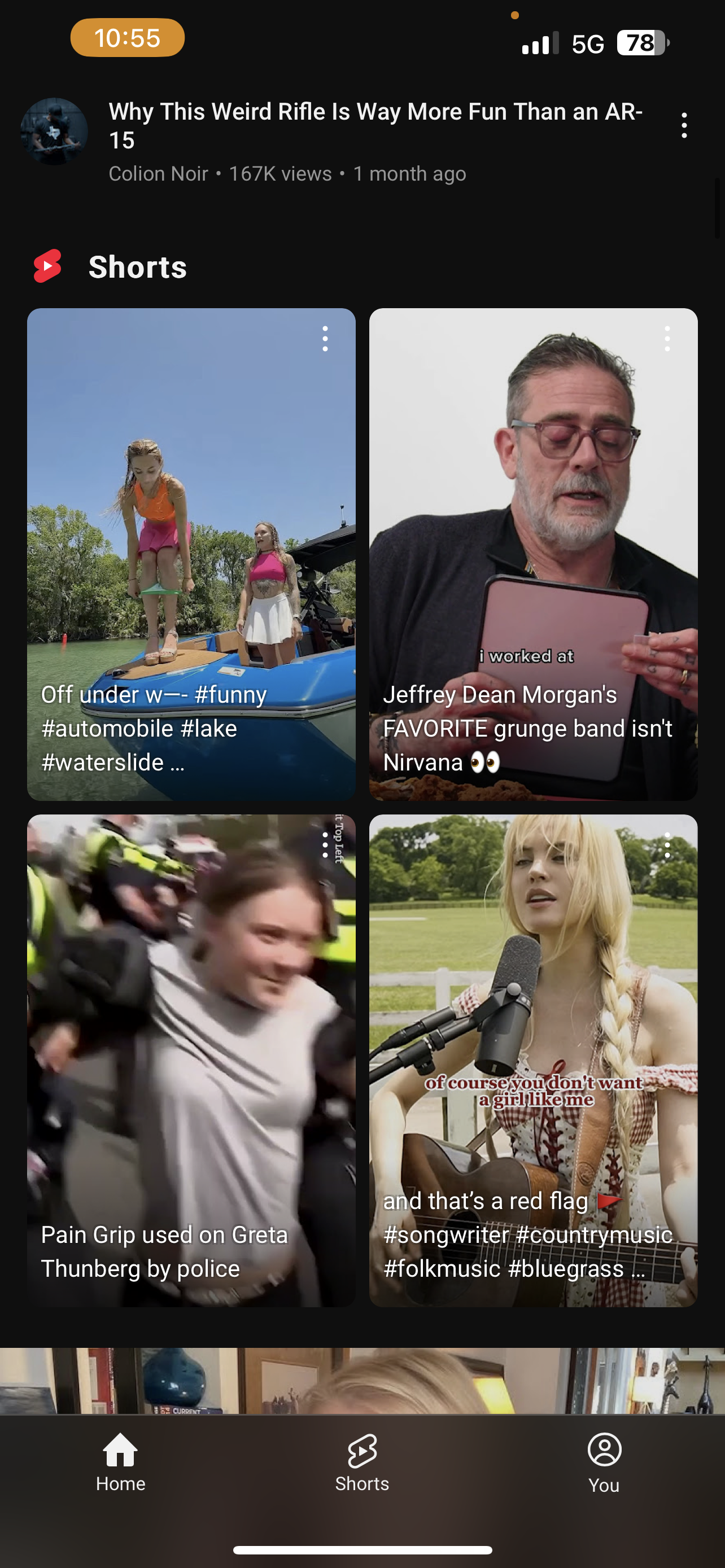Open more options on the red flag short

667,845
